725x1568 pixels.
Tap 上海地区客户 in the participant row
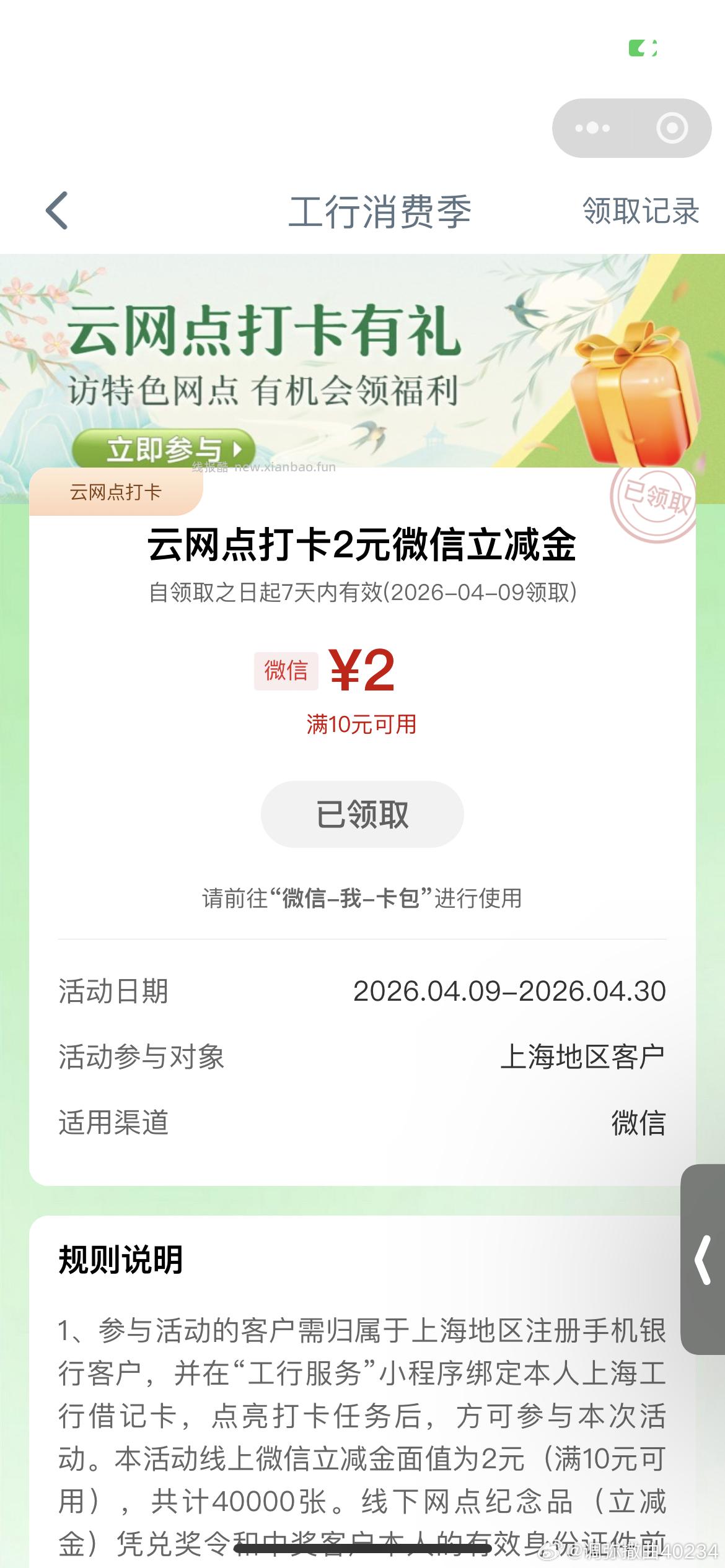click(586, 1059)
